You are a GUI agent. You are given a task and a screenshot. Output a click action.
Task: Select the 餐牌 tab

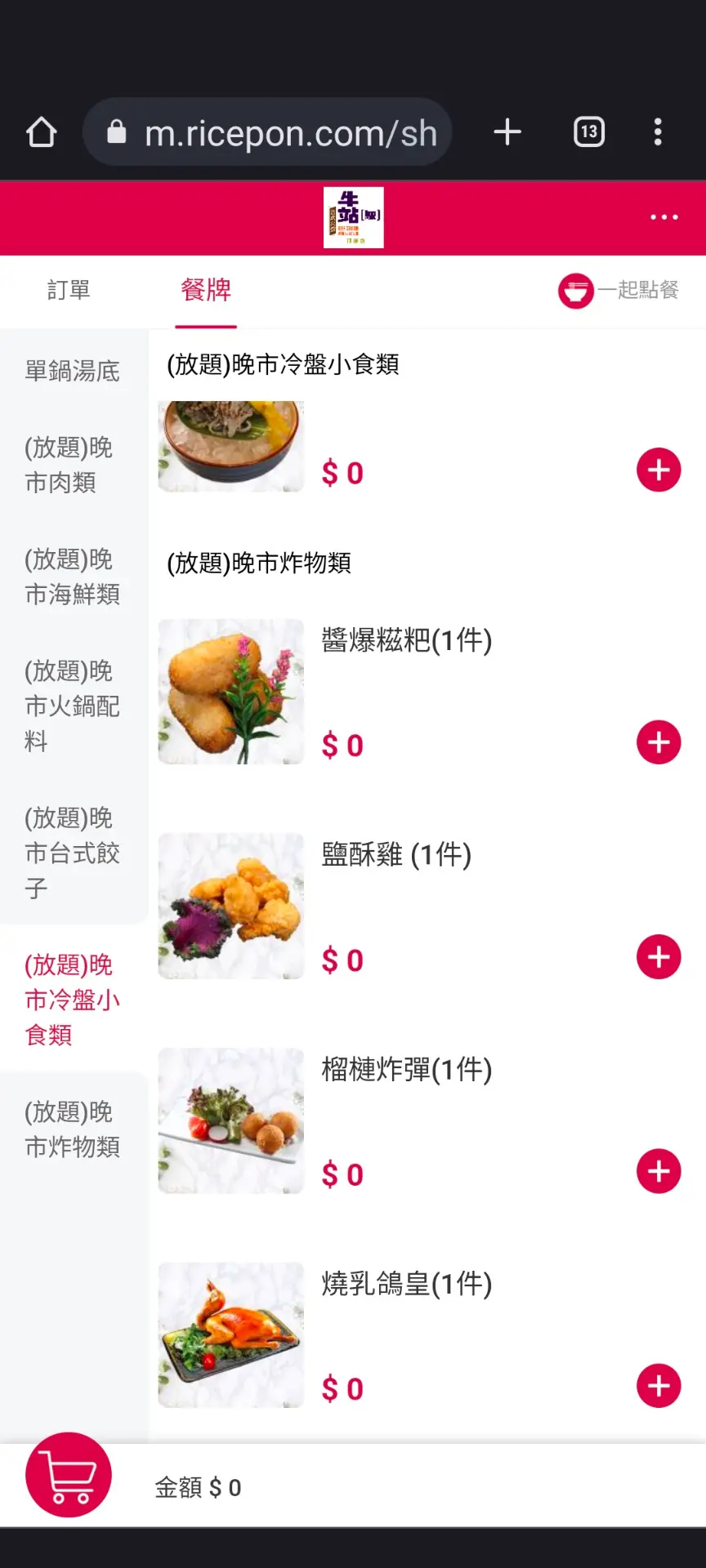click(x=206, y=290)
